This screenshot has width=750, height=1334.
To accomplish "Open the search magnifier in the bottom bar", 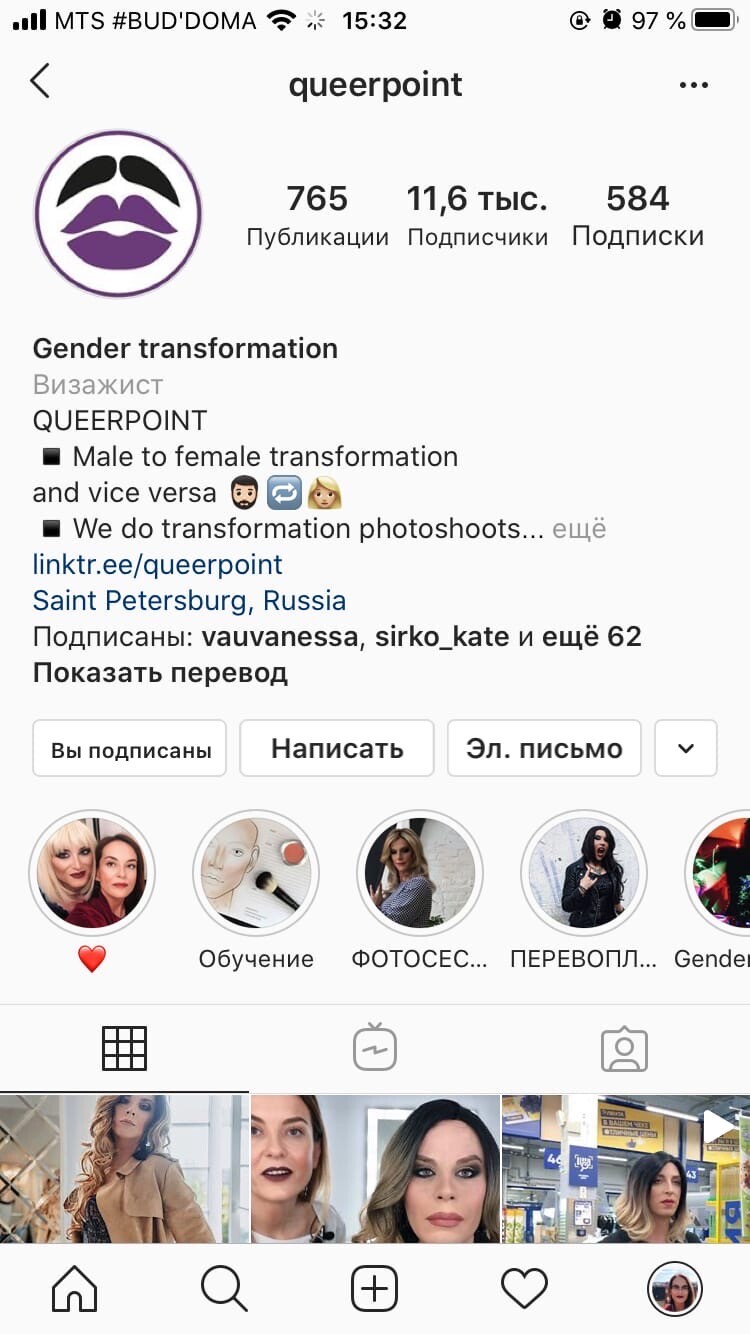I will [224, 1288].
